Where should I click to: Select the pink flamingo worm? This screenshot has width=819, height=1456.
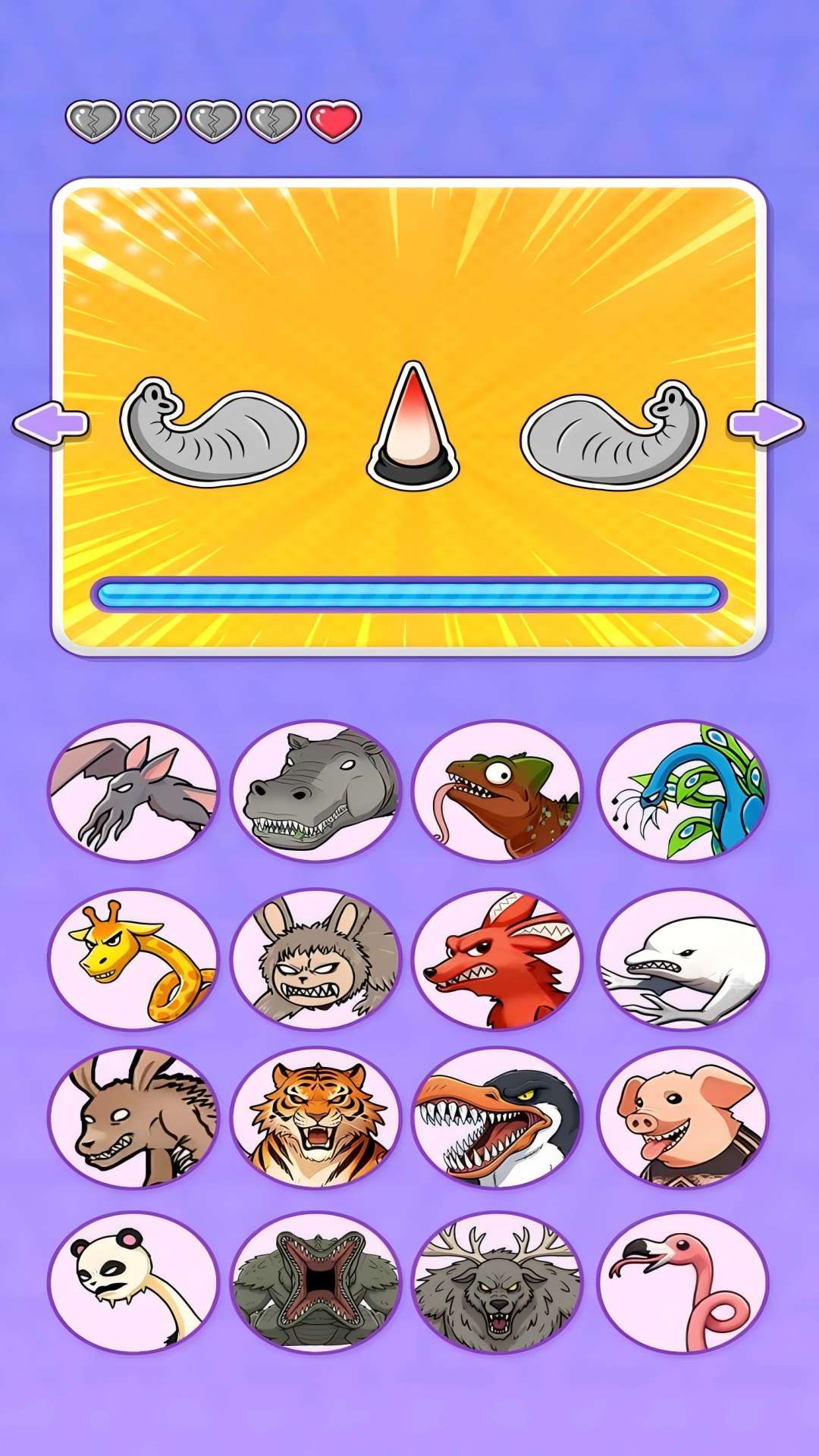coord(682,1282)
